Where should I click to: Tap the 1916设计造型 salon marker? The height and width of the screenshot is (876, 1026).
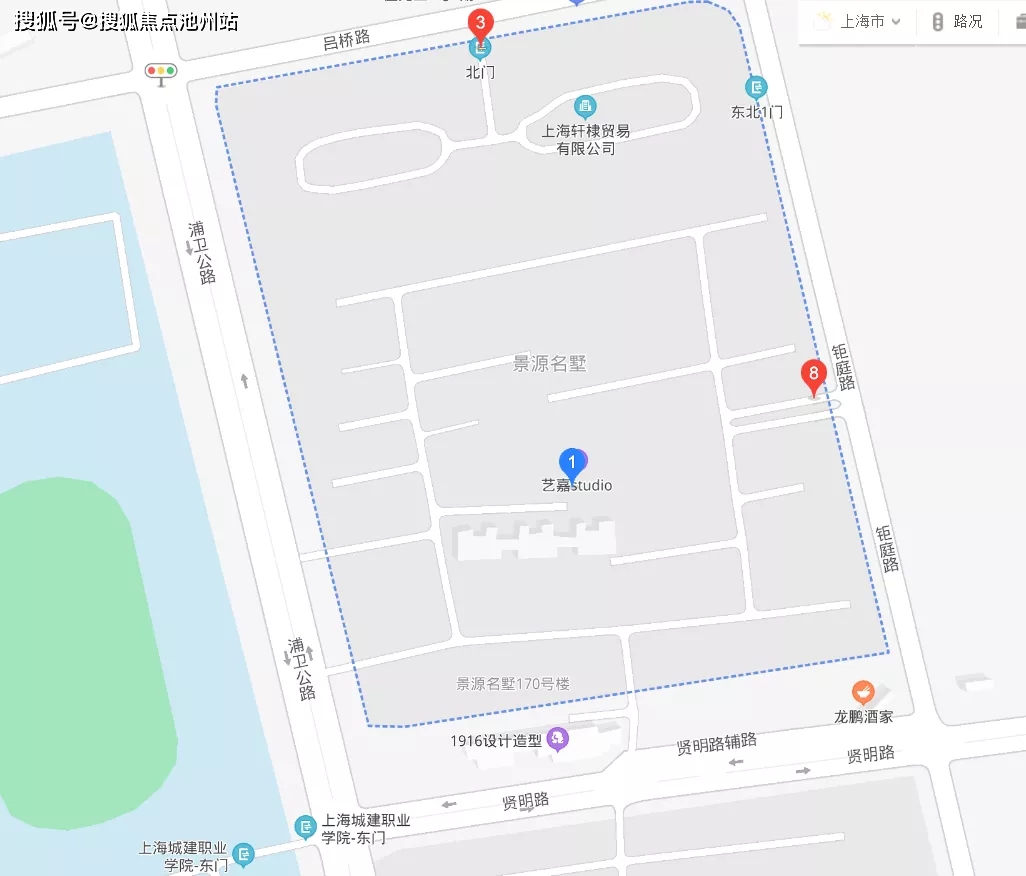click(x=558, y=741)
